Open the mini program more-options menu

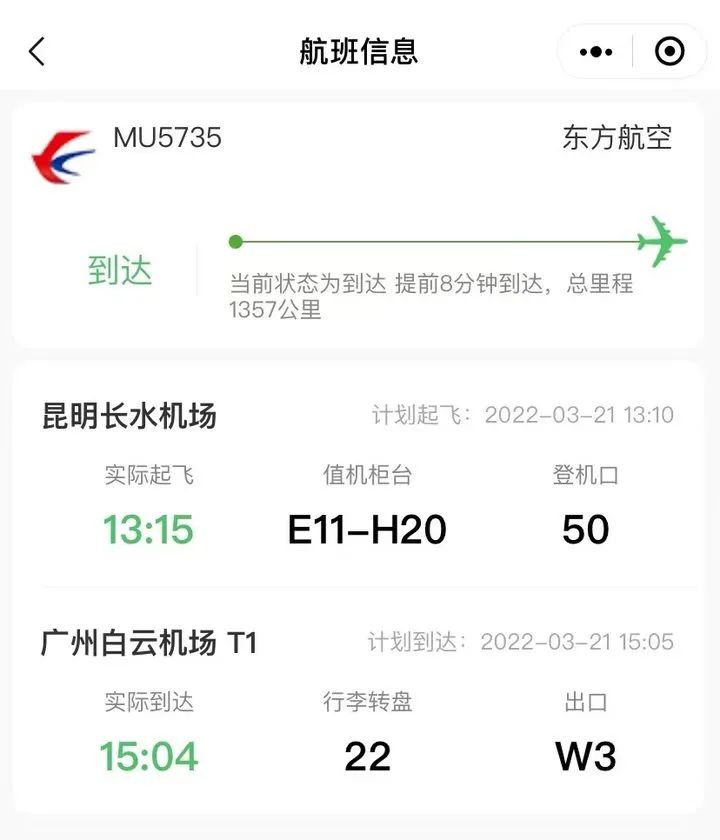tap(596, 51)
